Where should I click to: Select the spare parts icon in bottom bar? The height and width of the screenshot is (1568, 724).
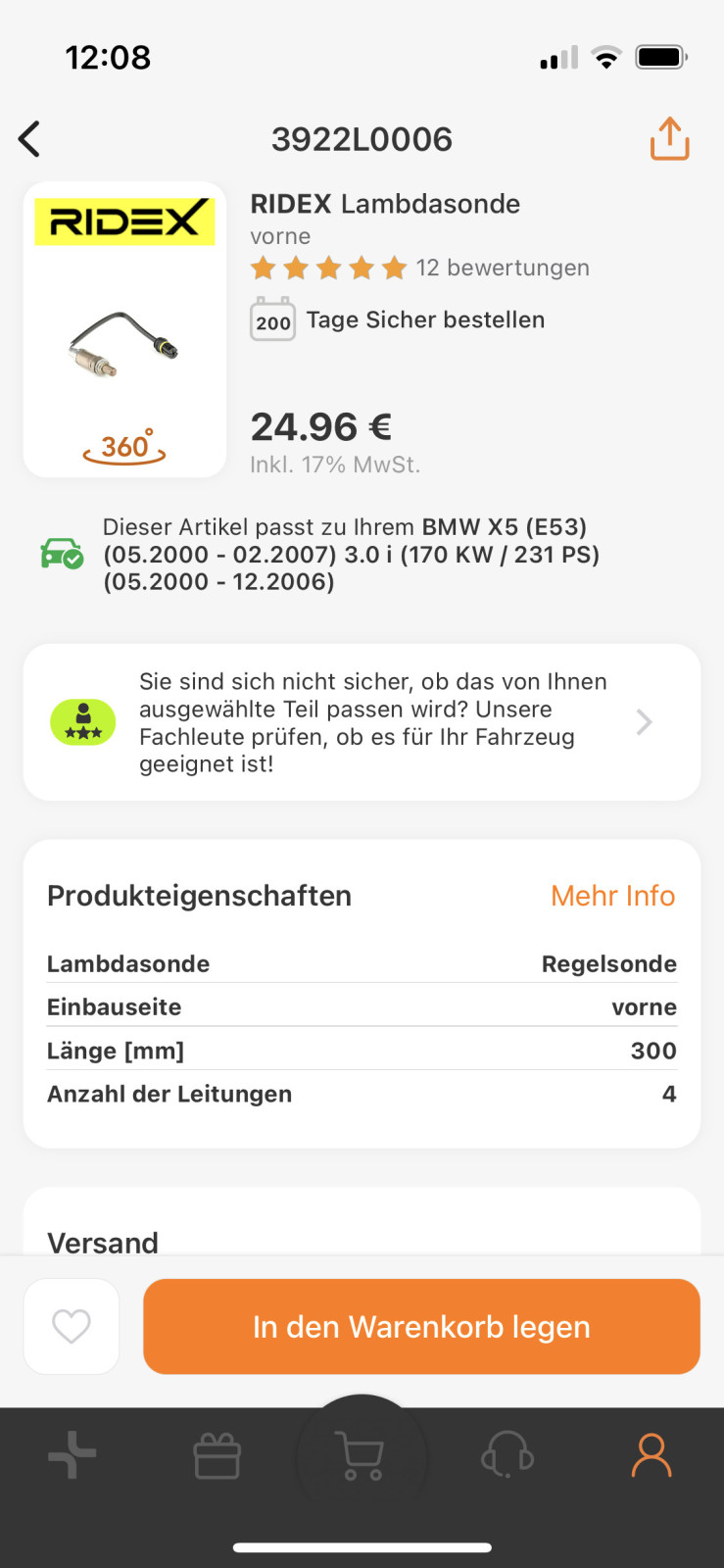click(x=72, y=1456)
